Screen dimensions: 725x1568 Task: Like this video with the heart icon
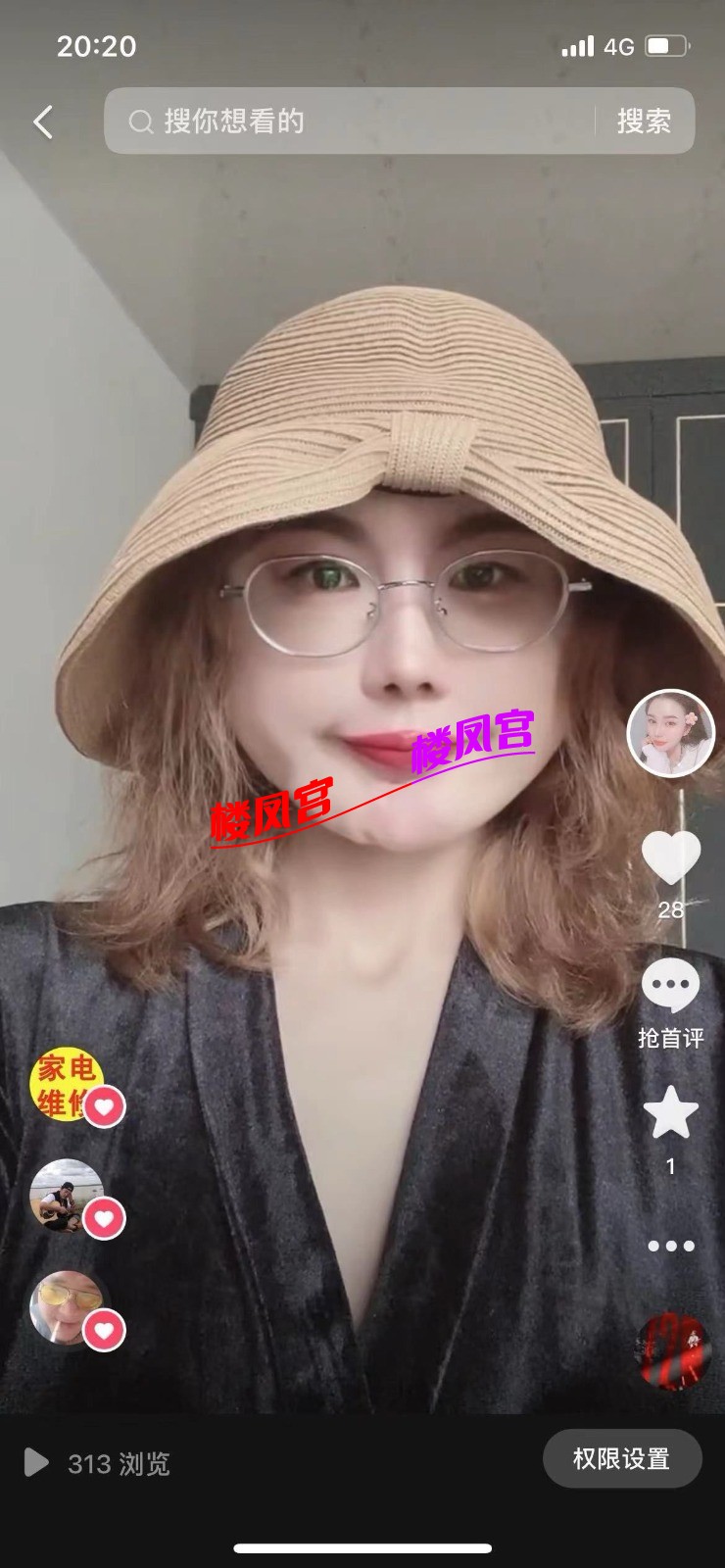click(671, 857)
